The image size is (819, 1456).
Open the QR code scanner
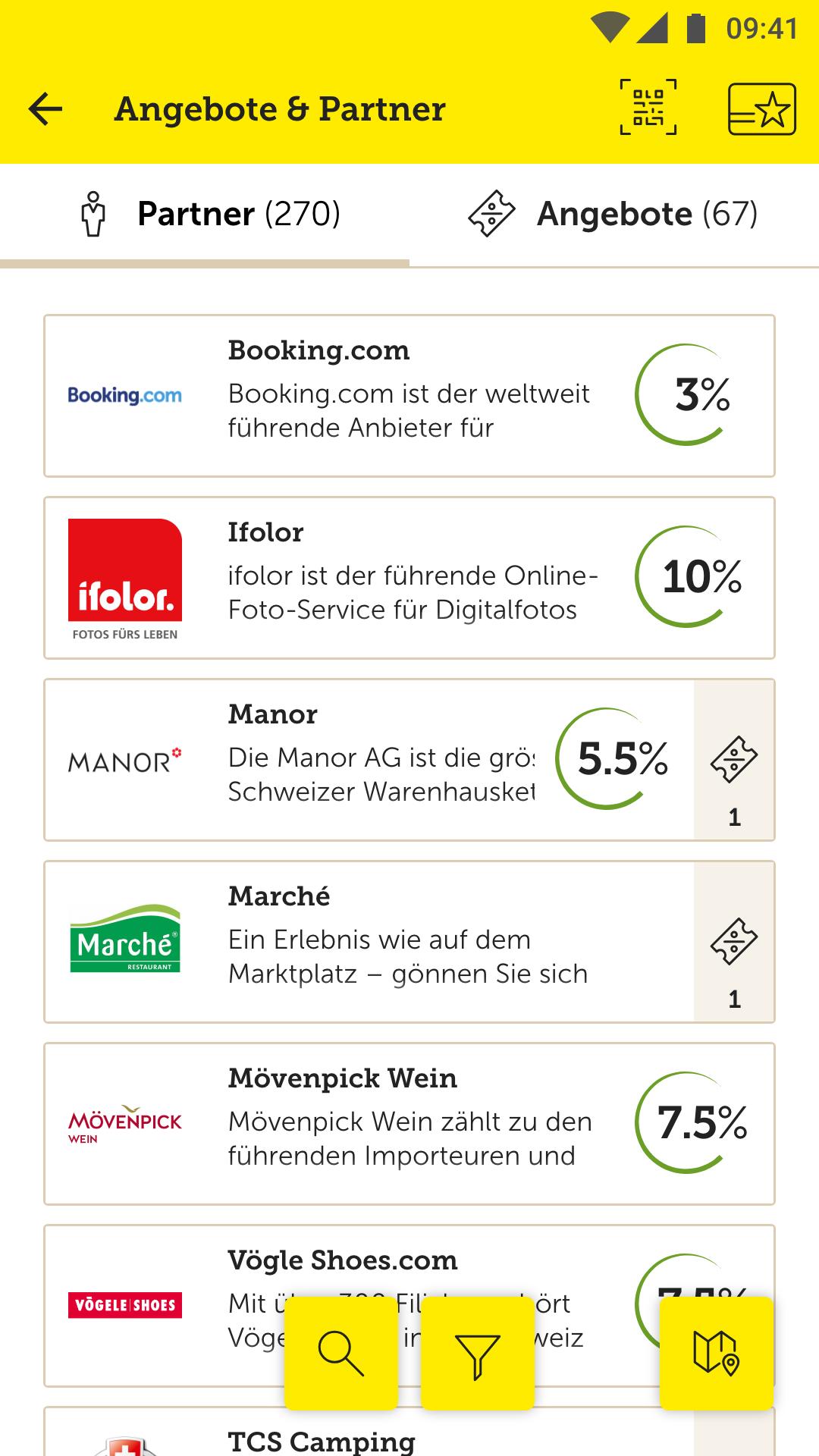tap(648, 108)
